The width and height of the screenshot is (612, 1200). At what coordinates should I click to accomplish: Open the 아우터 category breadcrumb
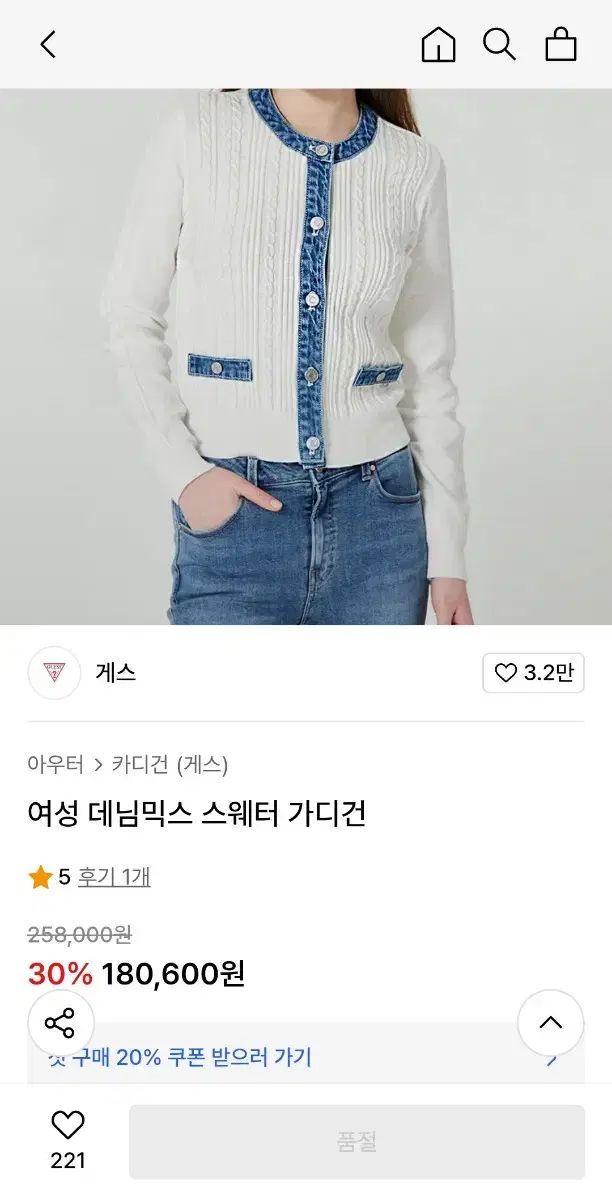(56, 765)
